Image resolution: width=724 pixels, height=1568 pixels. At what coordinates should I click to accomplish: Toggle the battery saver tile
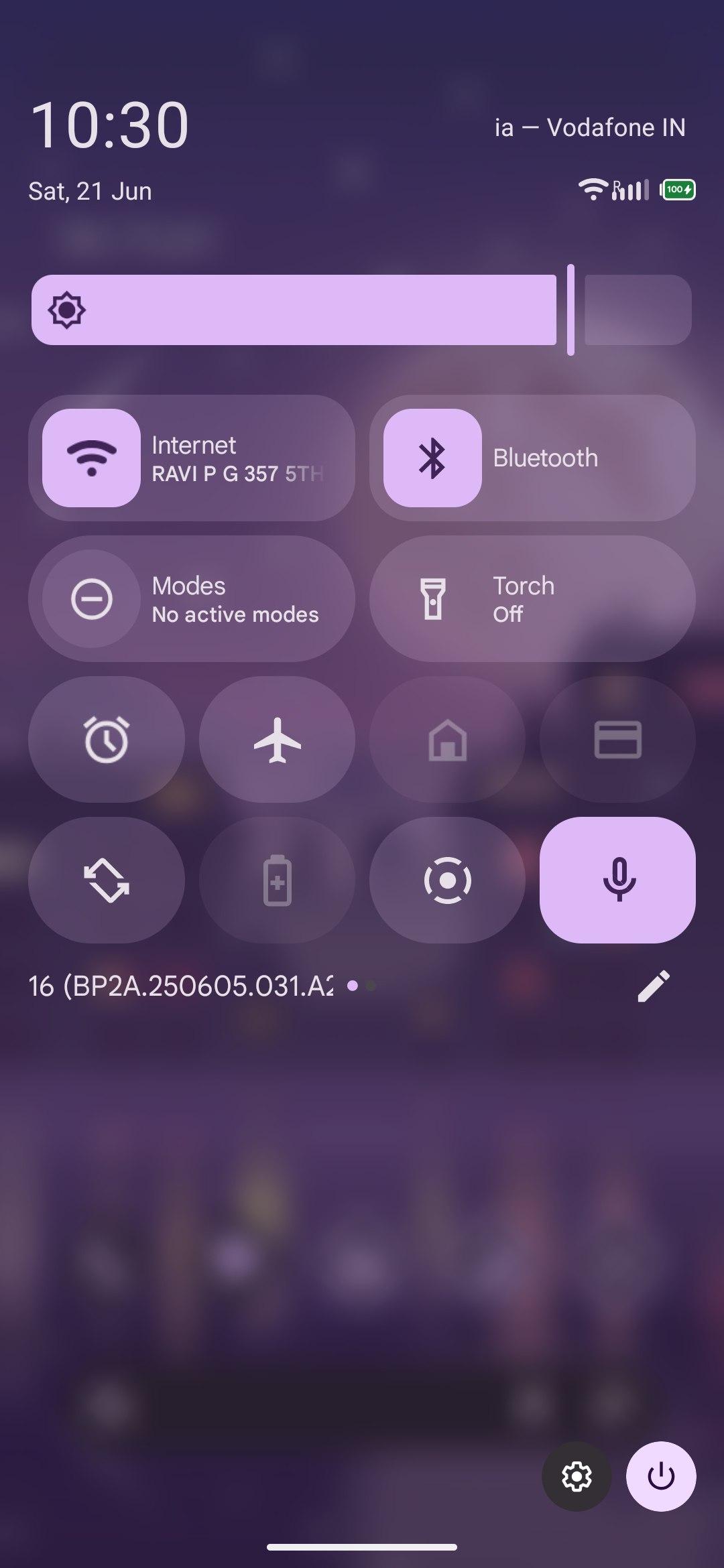[277, 880]
